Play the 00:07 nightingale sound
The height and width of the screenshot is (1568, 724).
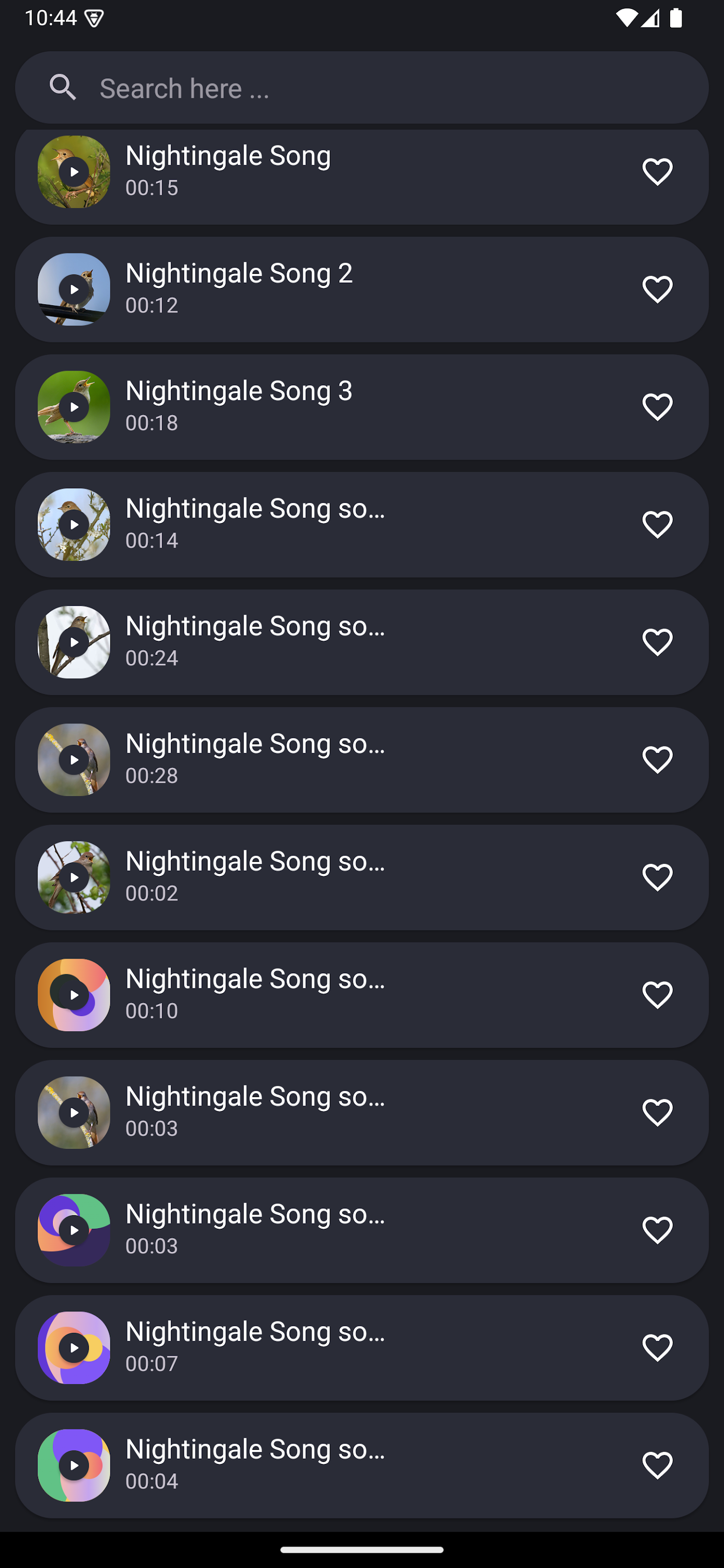point(74,1347)
